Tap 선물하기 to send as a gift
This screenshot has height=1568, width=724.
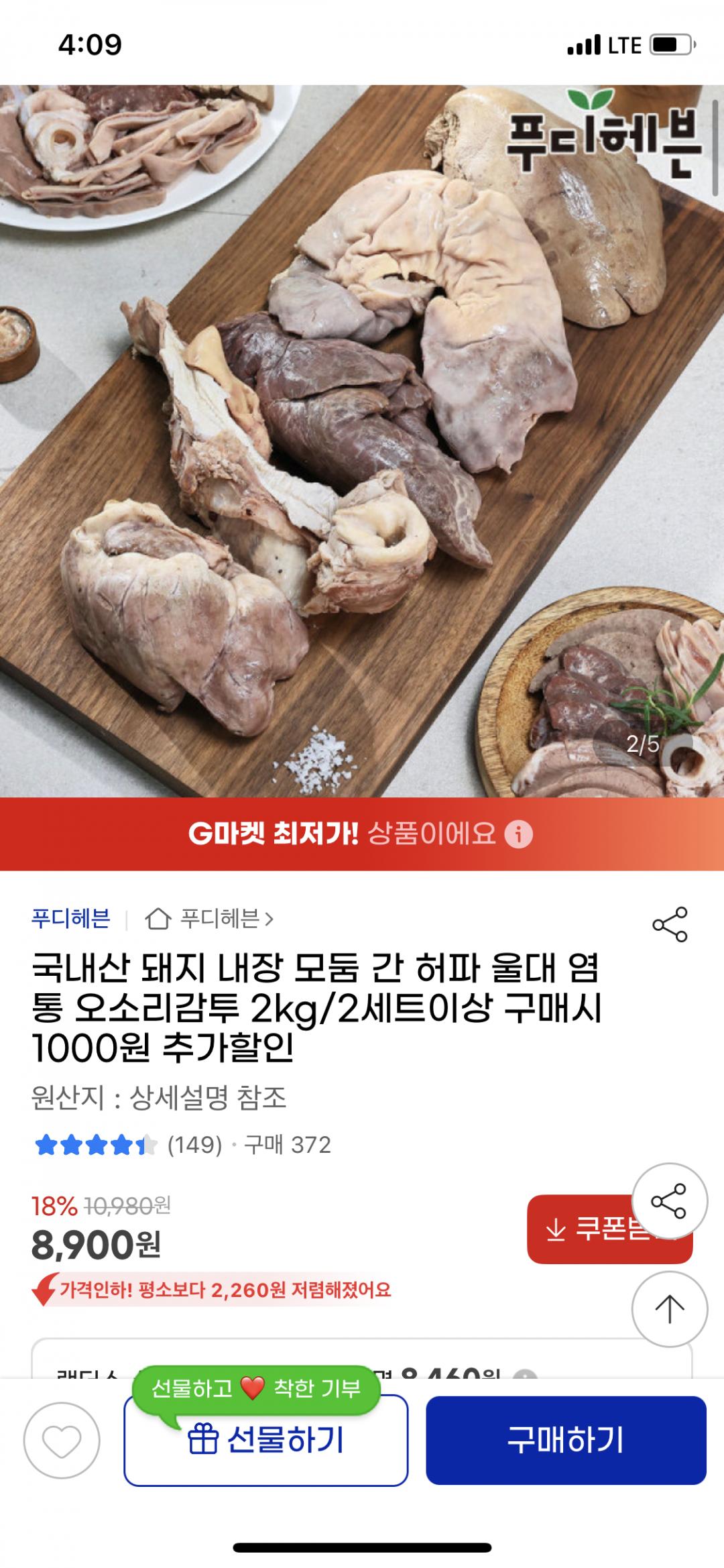click(x=266, y=1440)
